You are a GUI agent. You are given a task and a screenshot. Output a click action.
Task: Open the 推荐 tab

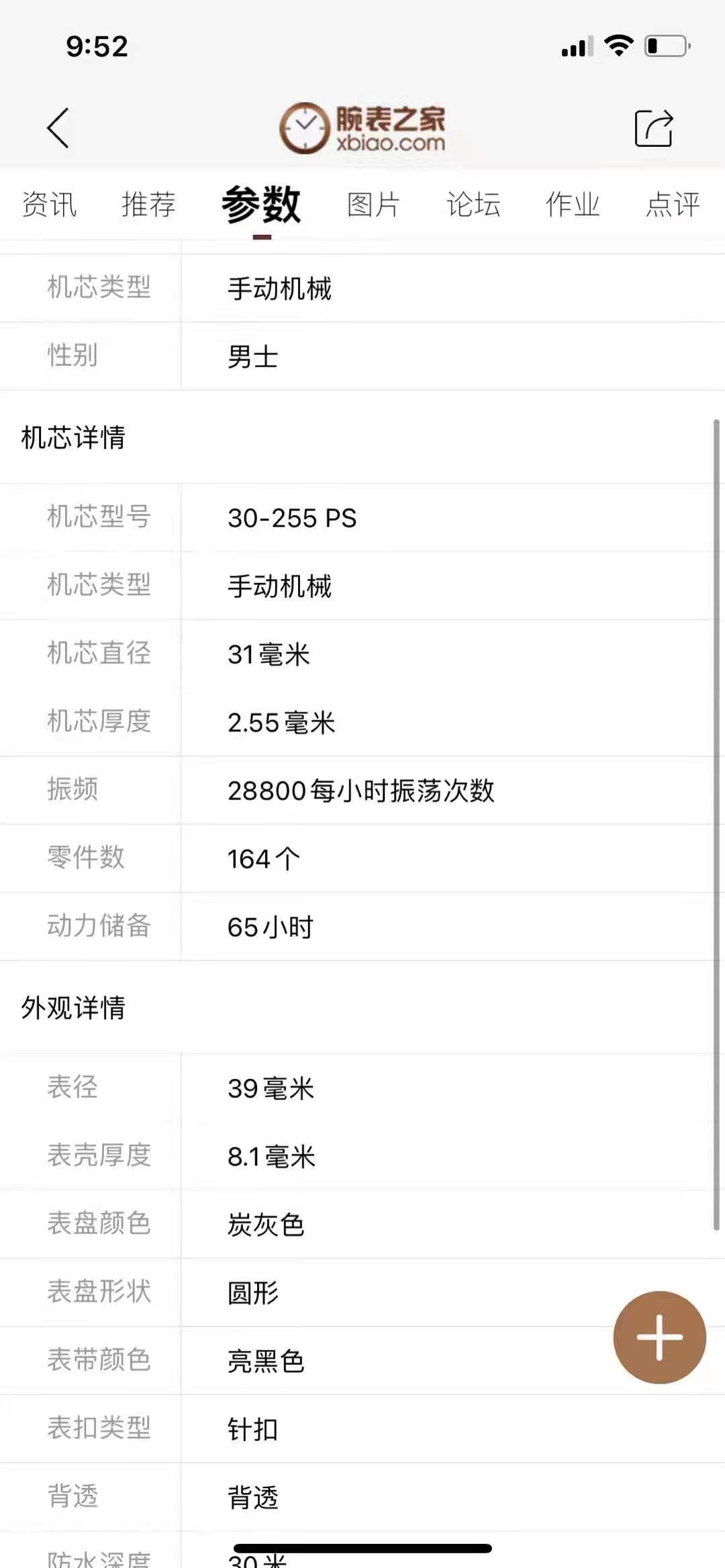click(x=148, y=205)
